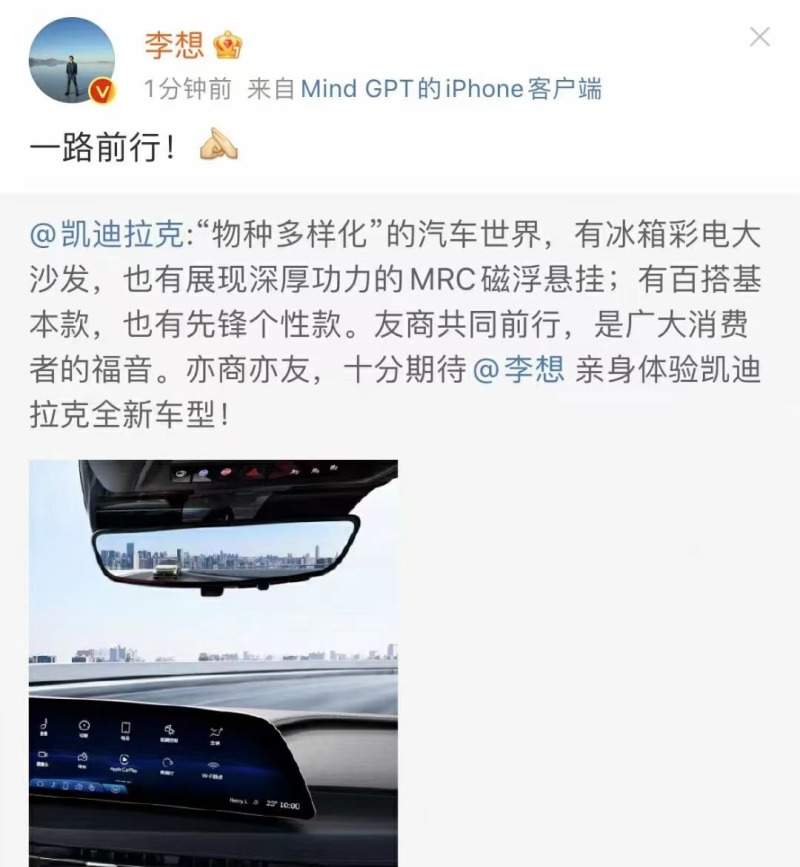The image size is (800, 867).
Task: Open the 李想 username at the top
Action: point(175,44)
